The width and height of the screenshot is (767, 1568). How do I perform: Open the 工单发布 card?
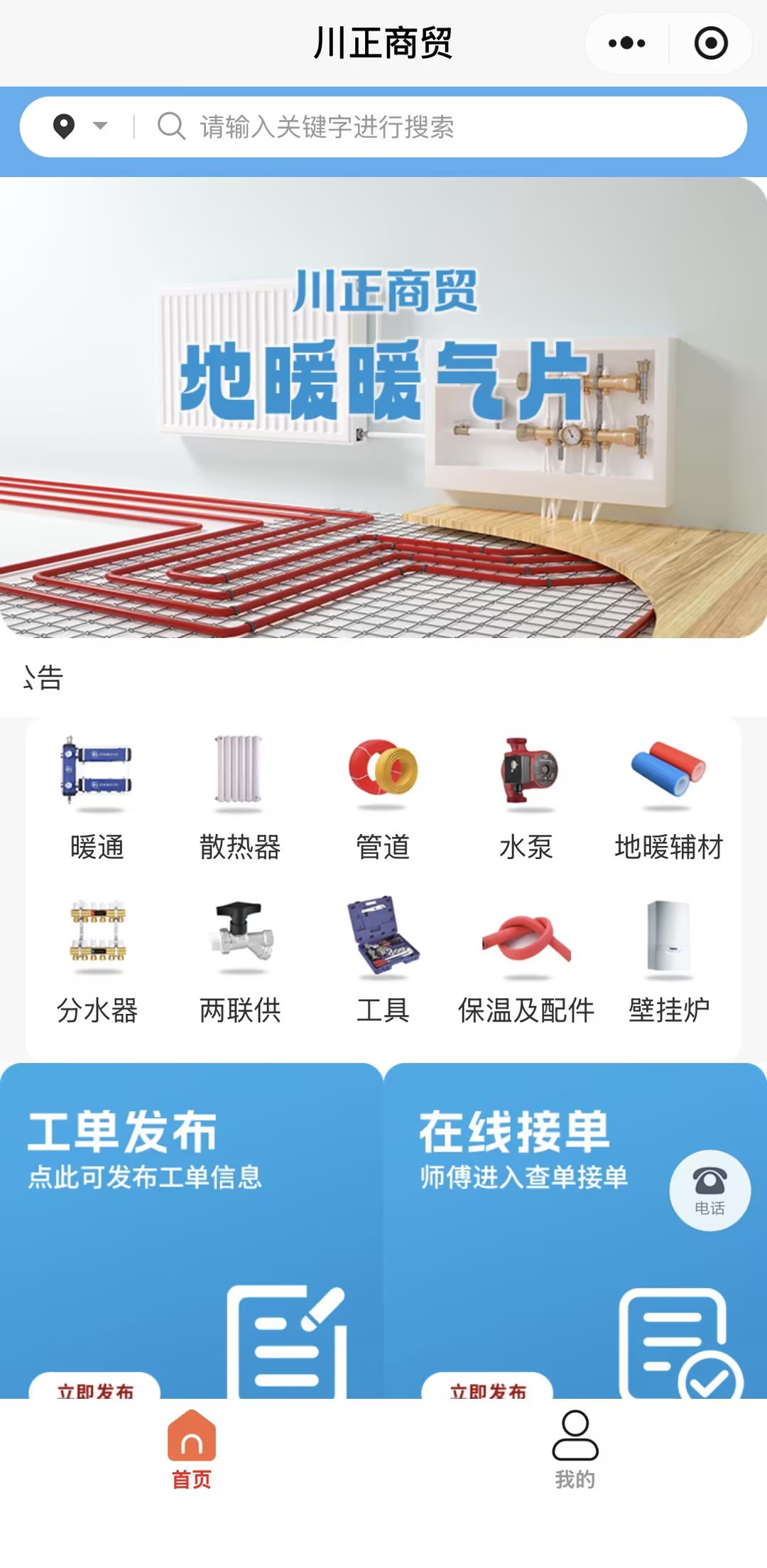coord(190,1229)
